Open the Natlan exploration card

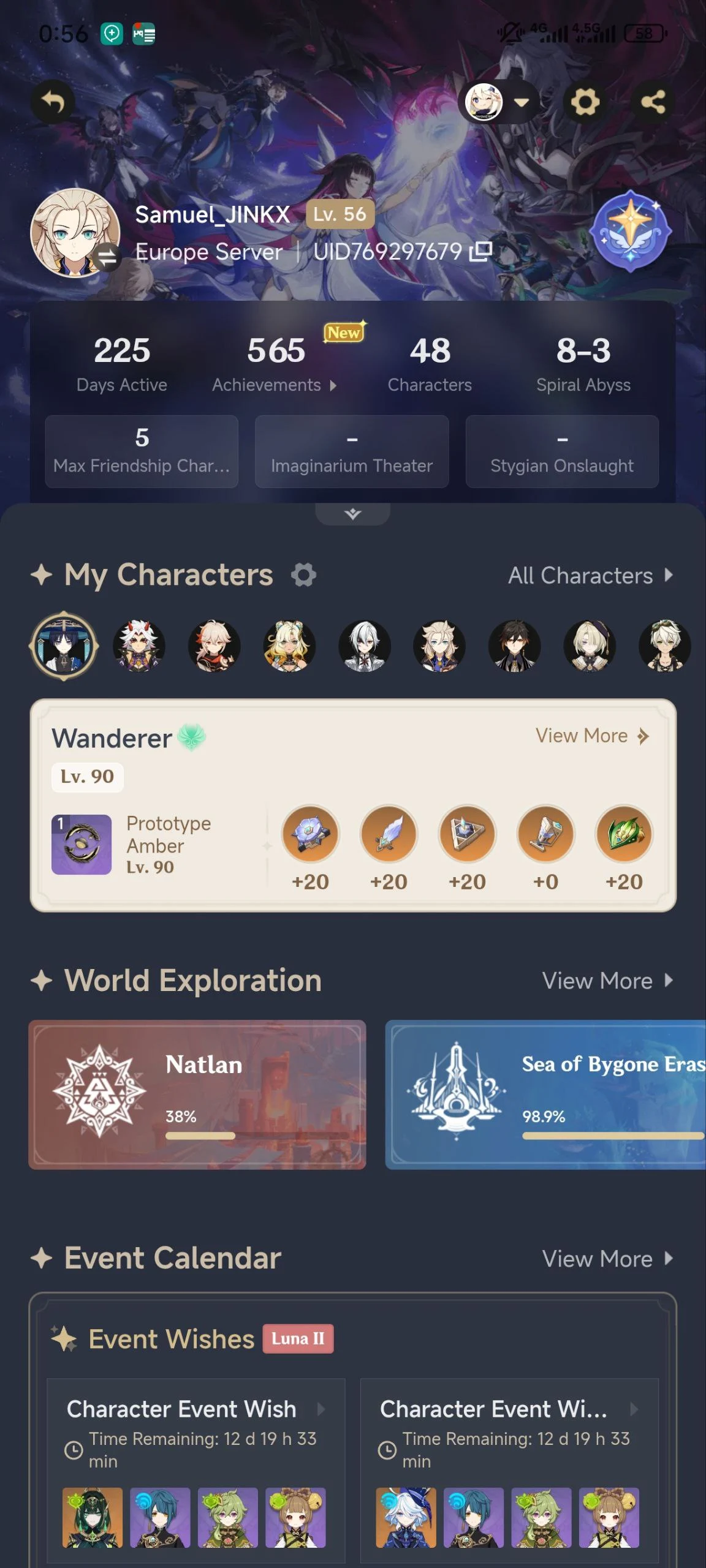197,1095
